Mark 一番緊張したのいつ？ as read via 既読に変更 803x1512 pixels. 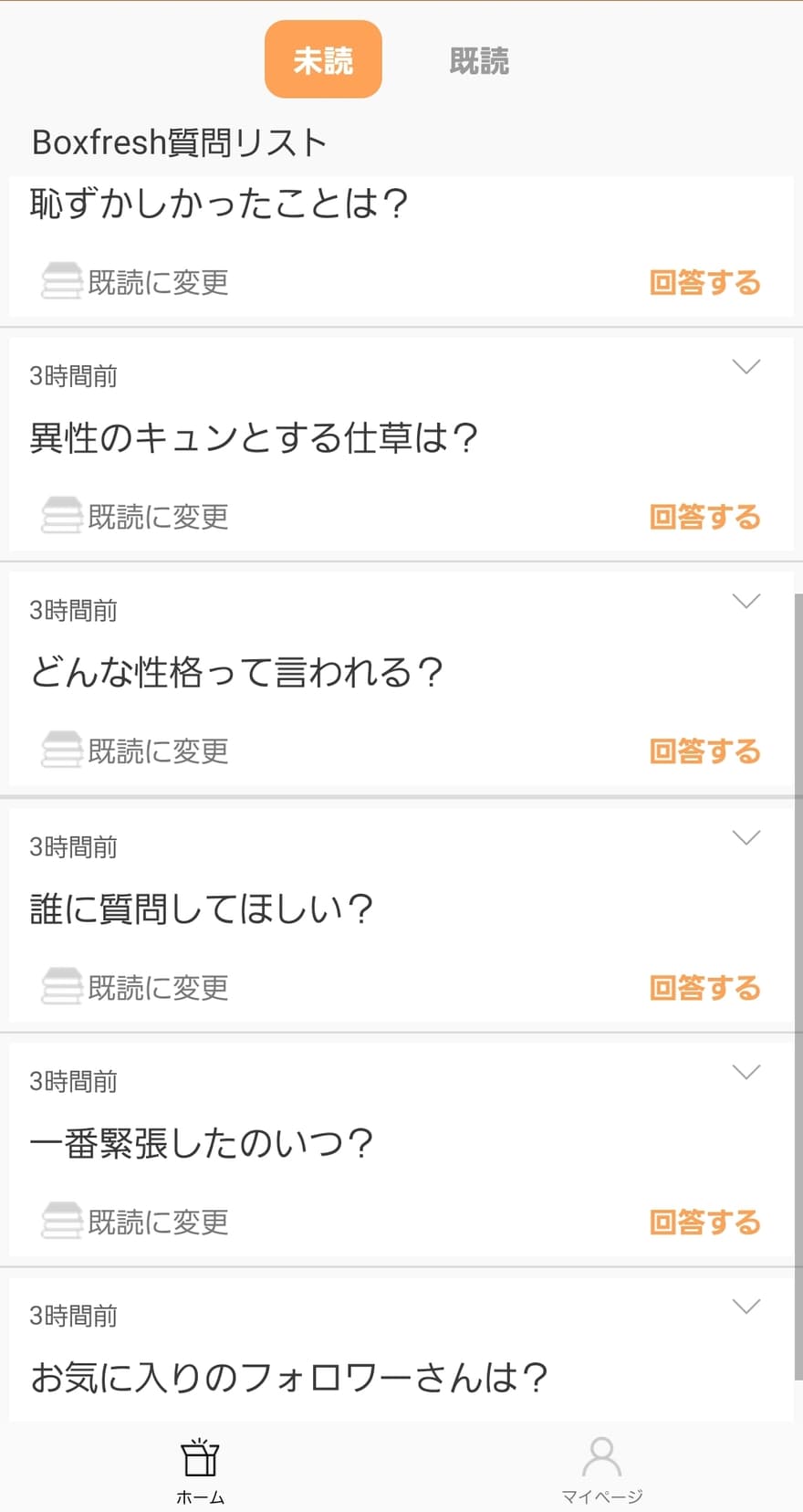tap(157, 1222)
